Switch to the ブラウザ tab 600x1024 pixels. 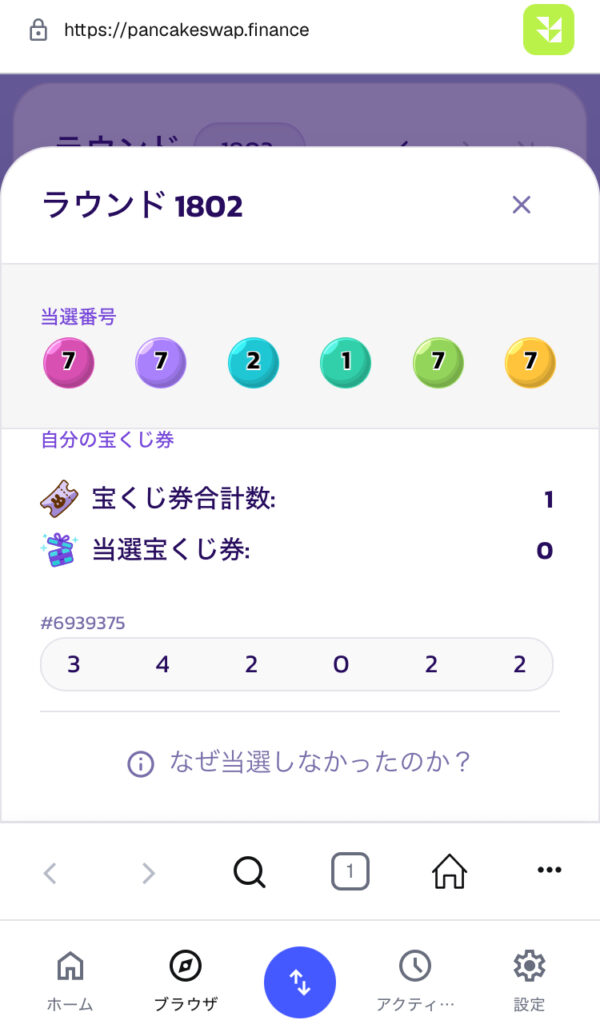(185, 979)
